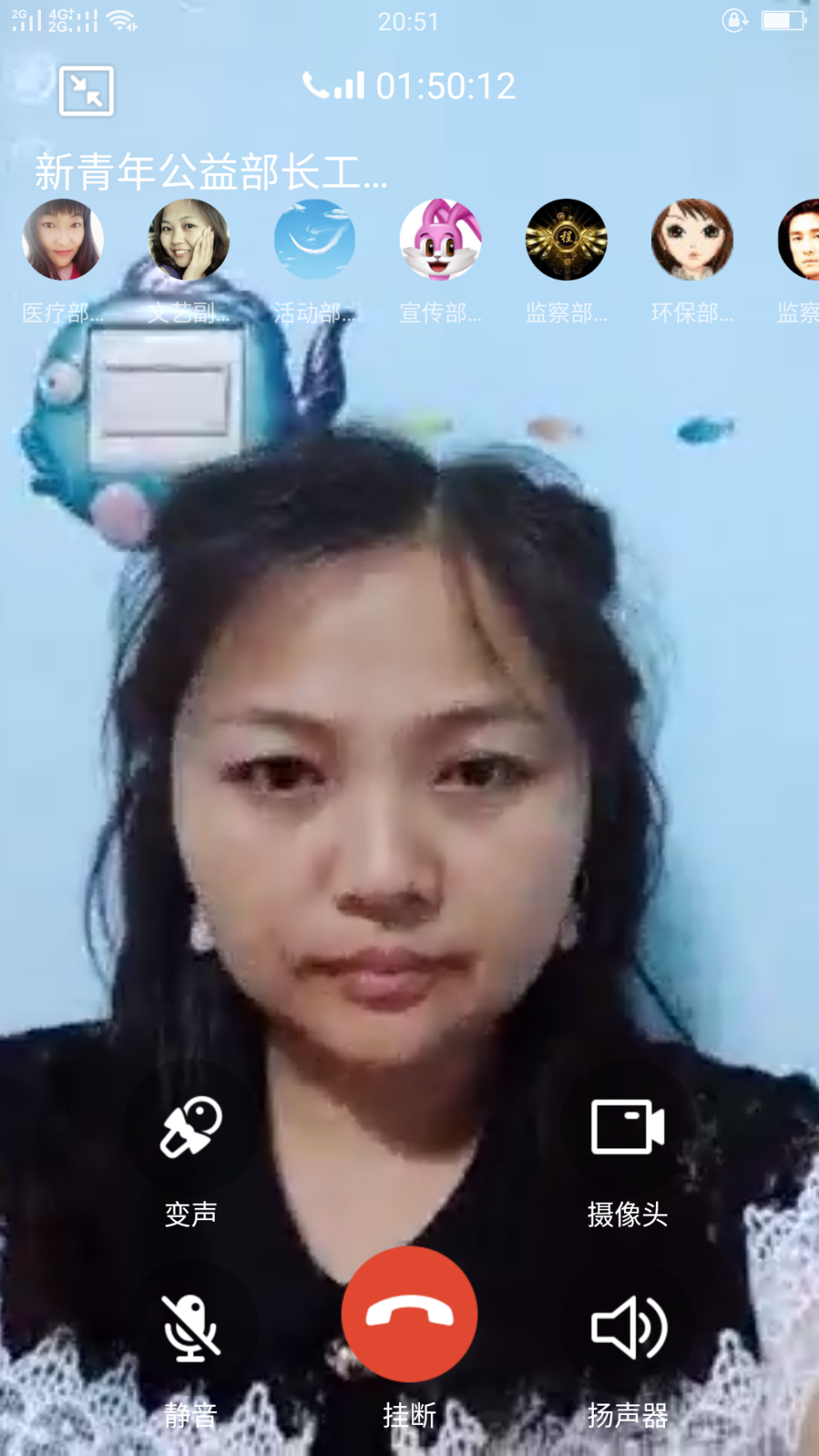Viewport: 819px width, 1456px height.
Task: Select the 监察部 avatar with gold emblem
Action: pos(567,239)
